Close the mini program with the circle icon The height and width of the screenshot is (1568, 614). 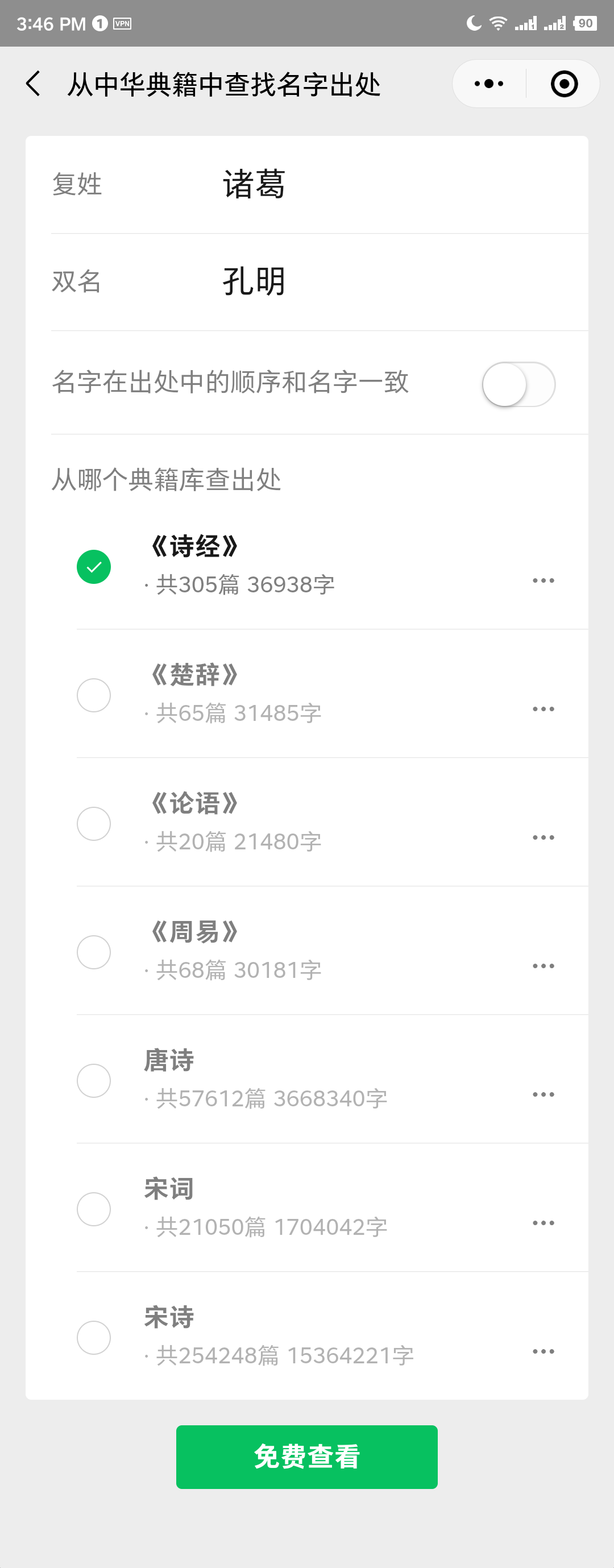point(563,84)
